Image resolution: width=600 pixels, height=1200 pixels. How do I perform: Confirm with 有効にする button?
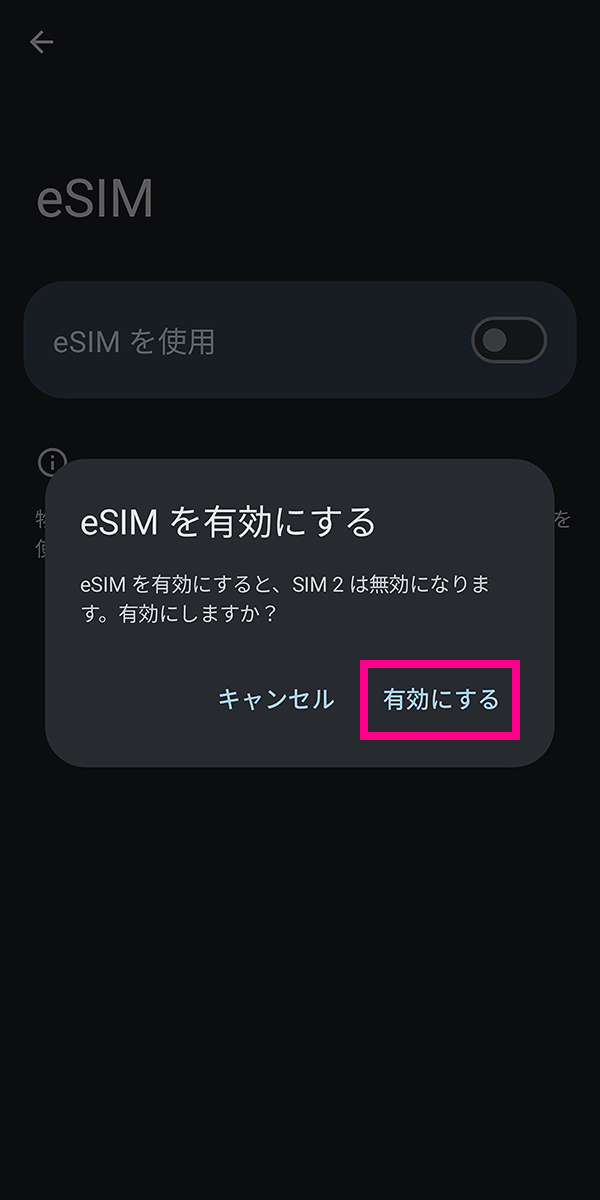[x=441, y=699]
